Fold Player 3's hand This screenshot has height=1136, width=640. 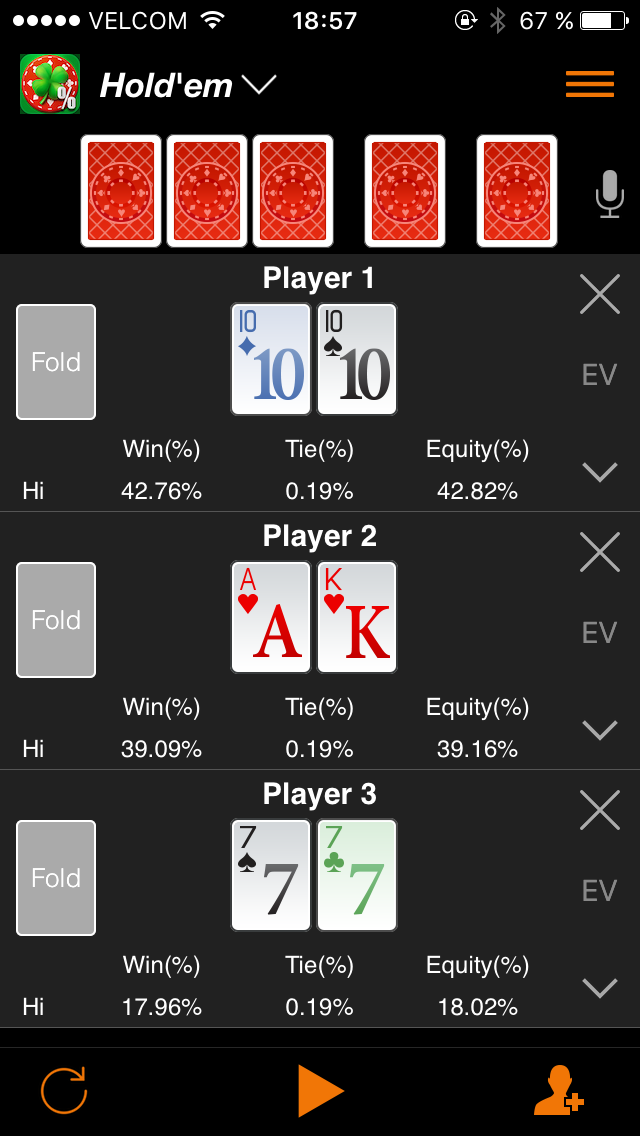(x=56, y=878)
